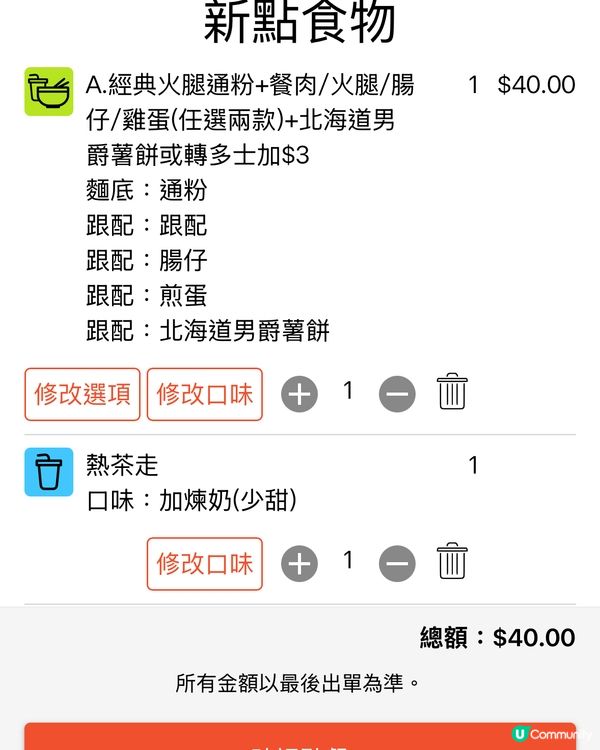Delete the 經典火腿通粉 item
Viewport: 600px width, 750px height.
point(452,392)
